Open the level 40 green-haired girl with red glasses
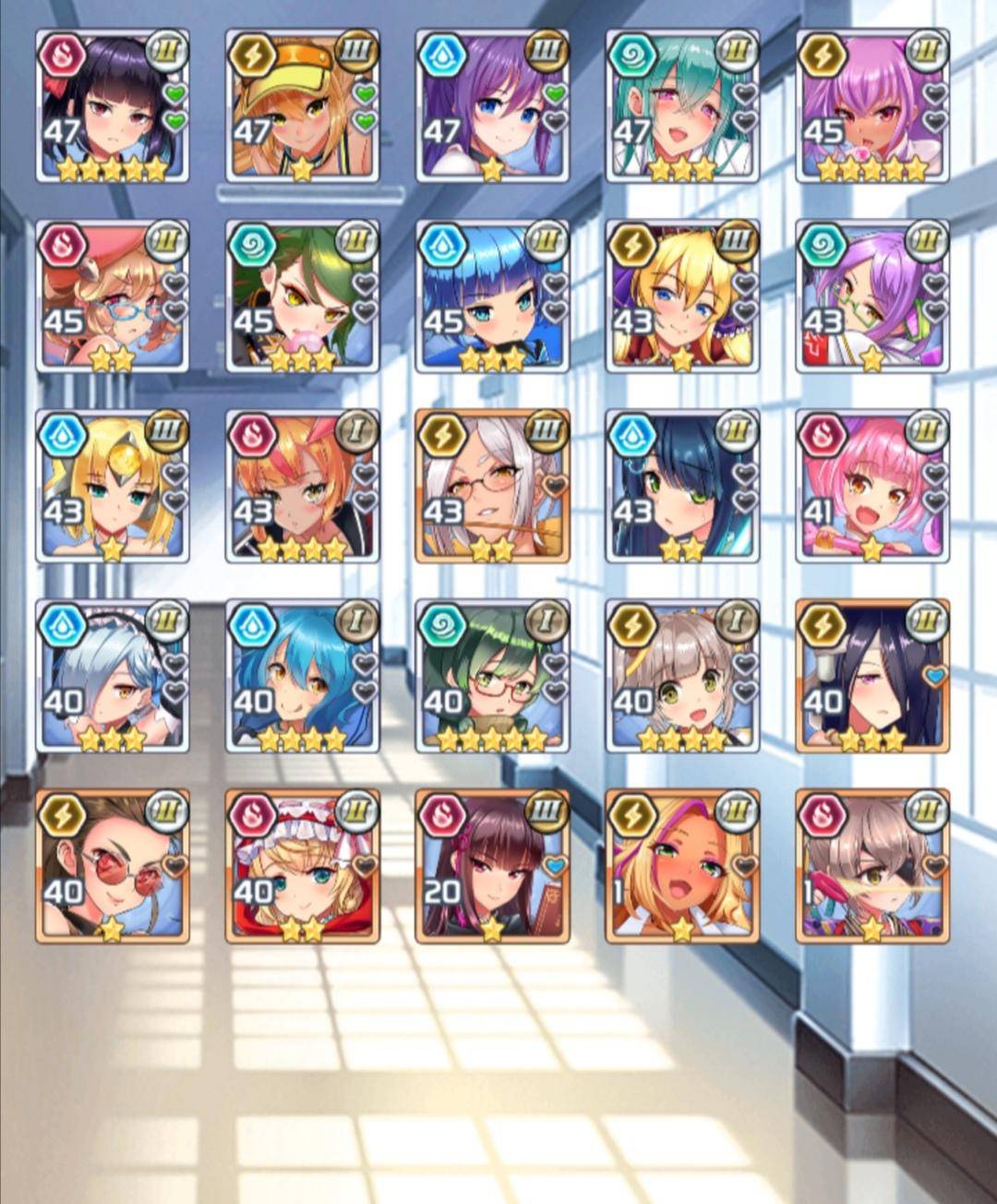Image resolution: width=997 pixels, height=1204 pixels. point(493,677)
